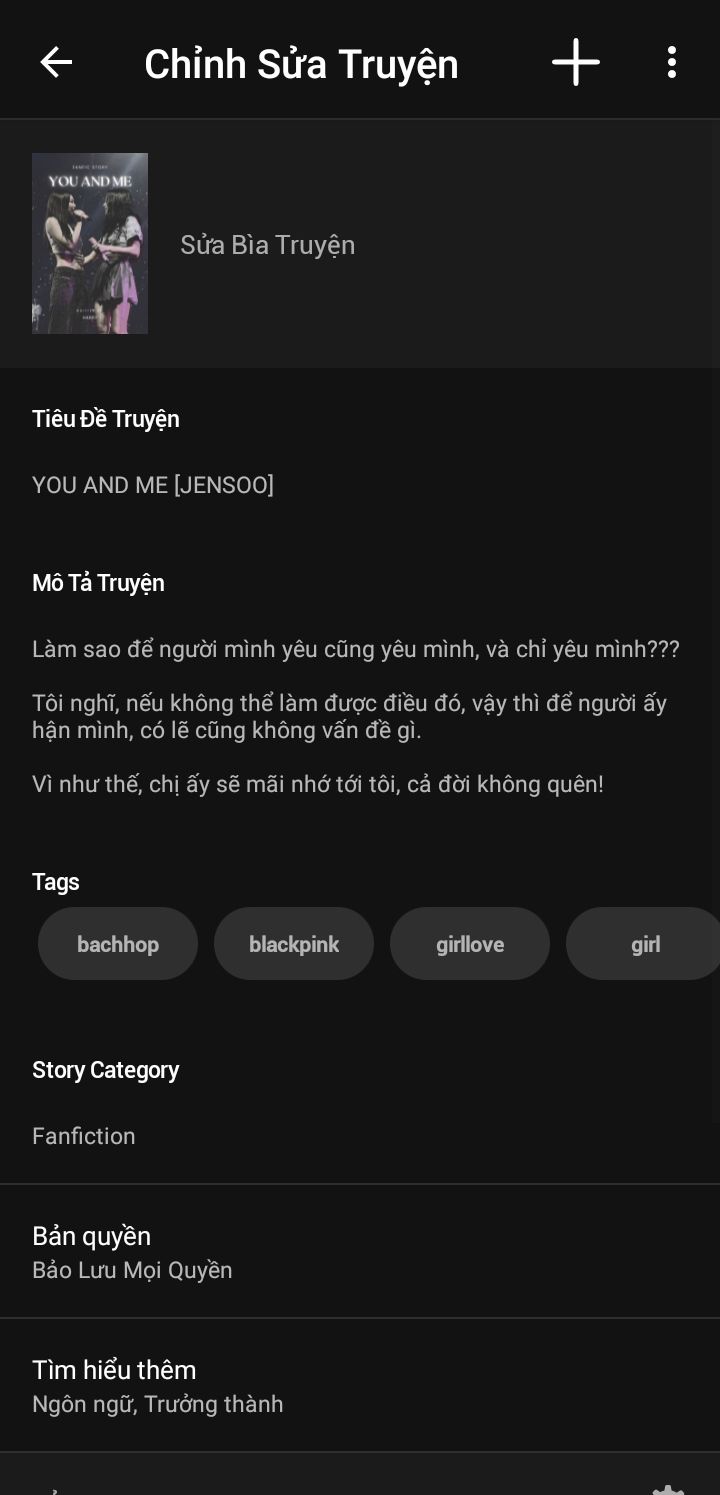Select the girllove tag chip
Screen dimensions: 720x1495
[x=470, y=944]
